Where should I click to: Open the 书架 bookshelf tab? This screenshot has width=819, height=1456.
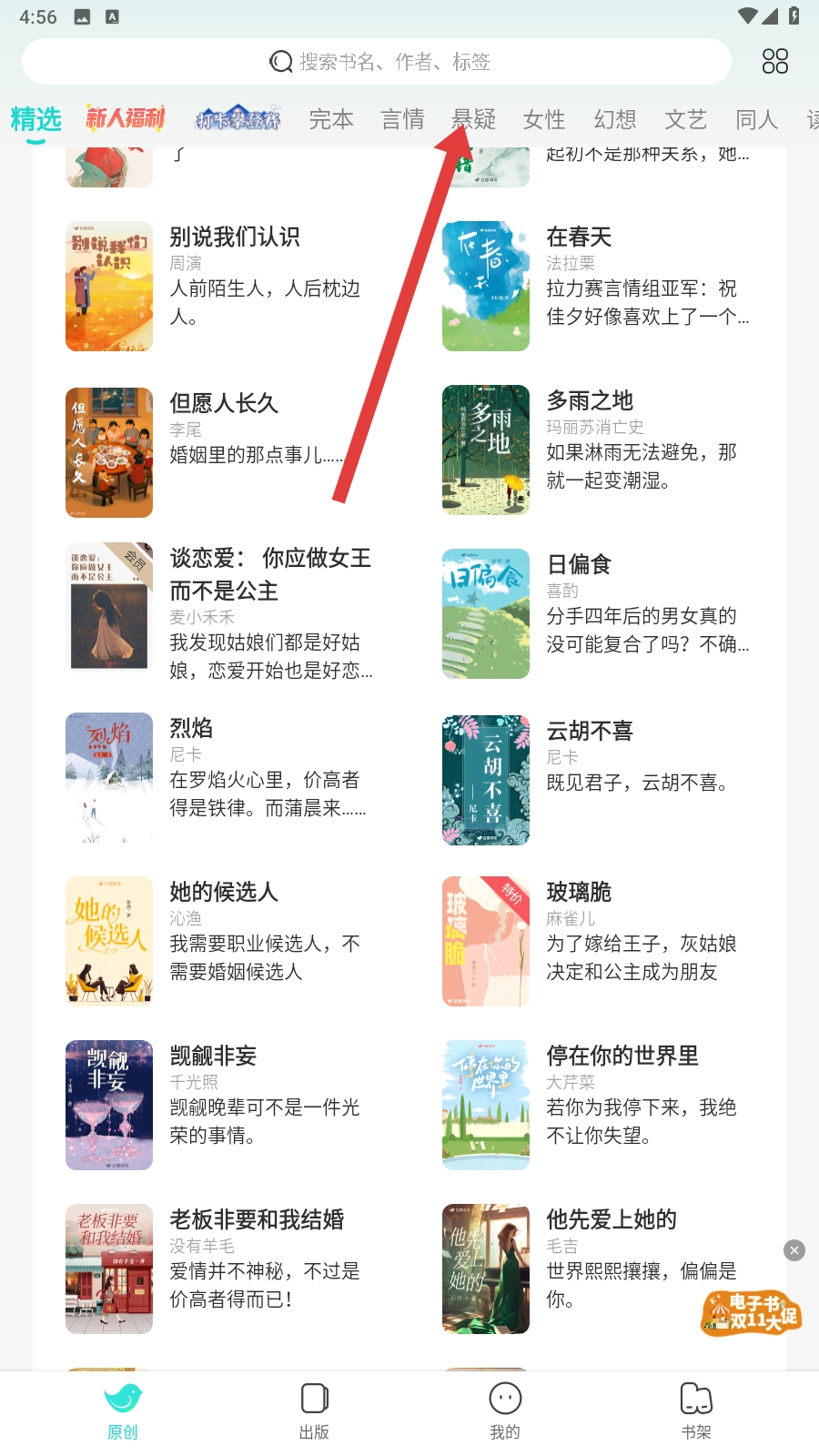pyautogui.click(x=696, y=1411)
